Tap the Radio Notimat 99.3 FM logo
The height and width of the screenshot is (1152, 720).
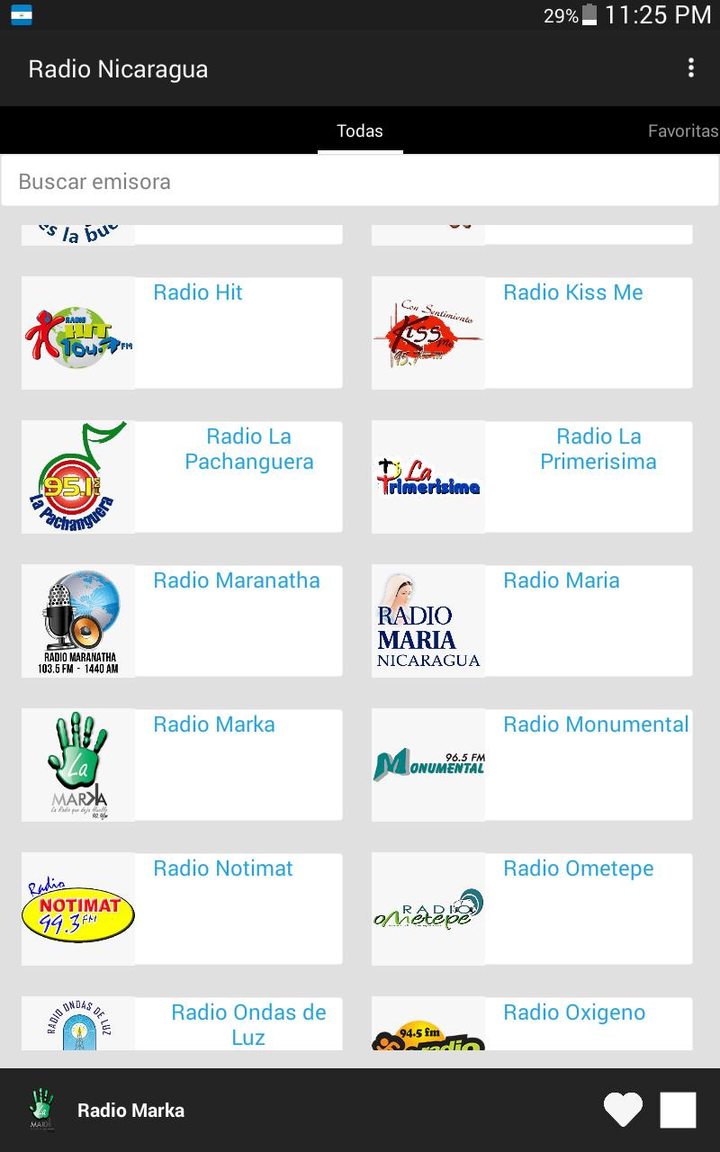pyautogui.click(x=78, y=908)
